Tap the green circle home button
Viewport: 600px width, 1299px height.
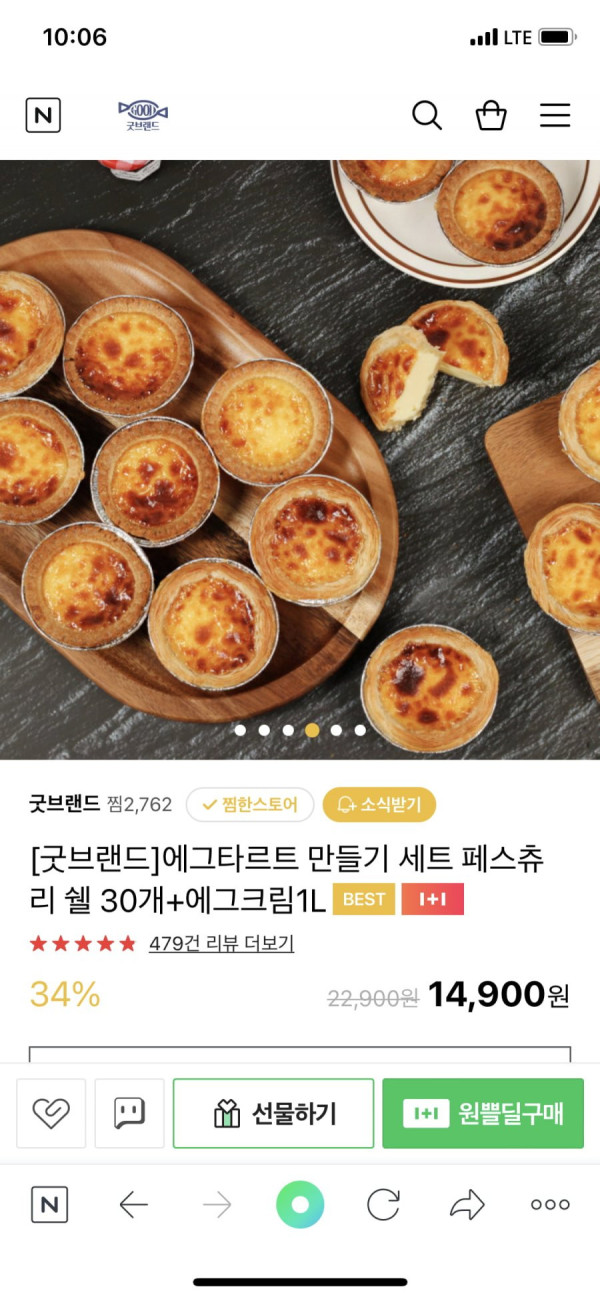(300, 1205)
